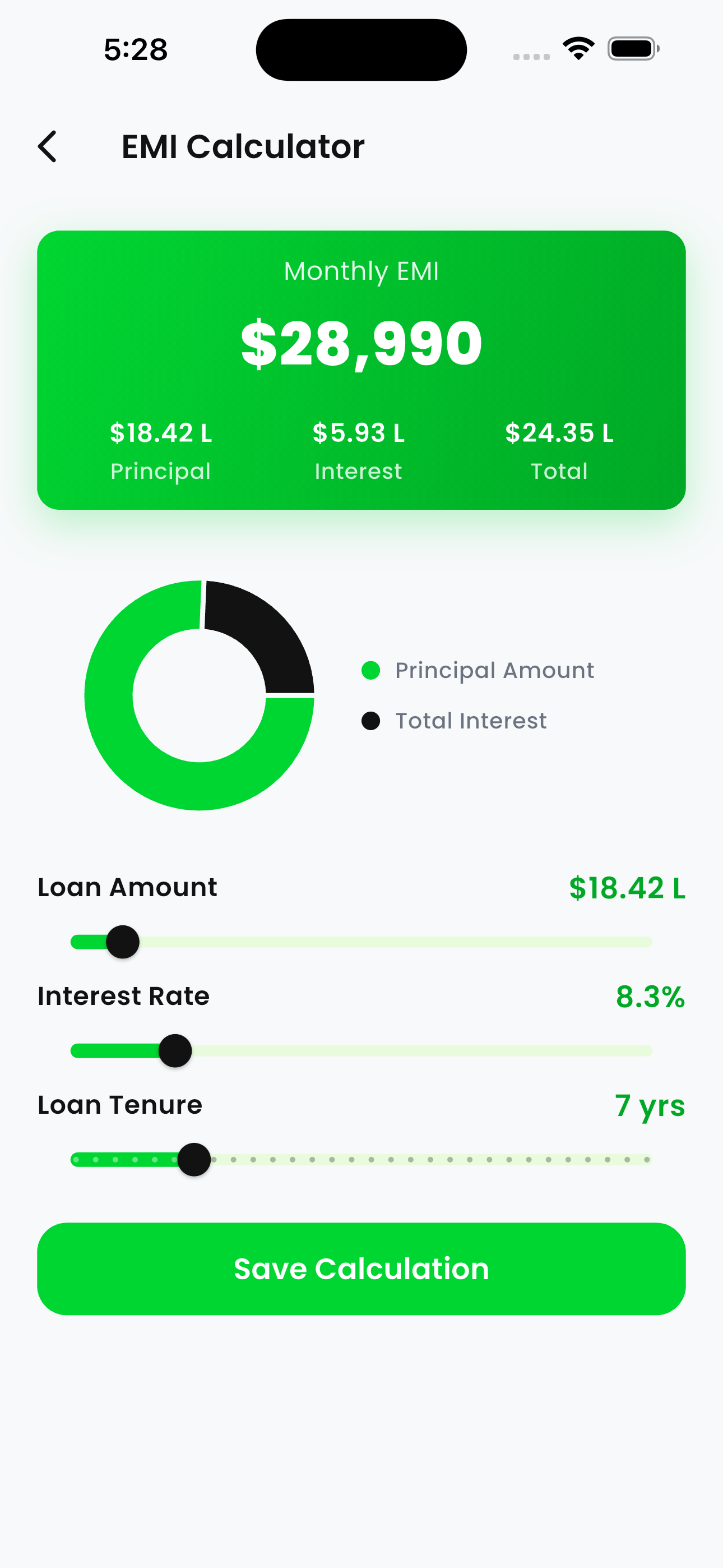Go back from EMI Calculator
Screen dimensions: 723x1568
(48, 147)
